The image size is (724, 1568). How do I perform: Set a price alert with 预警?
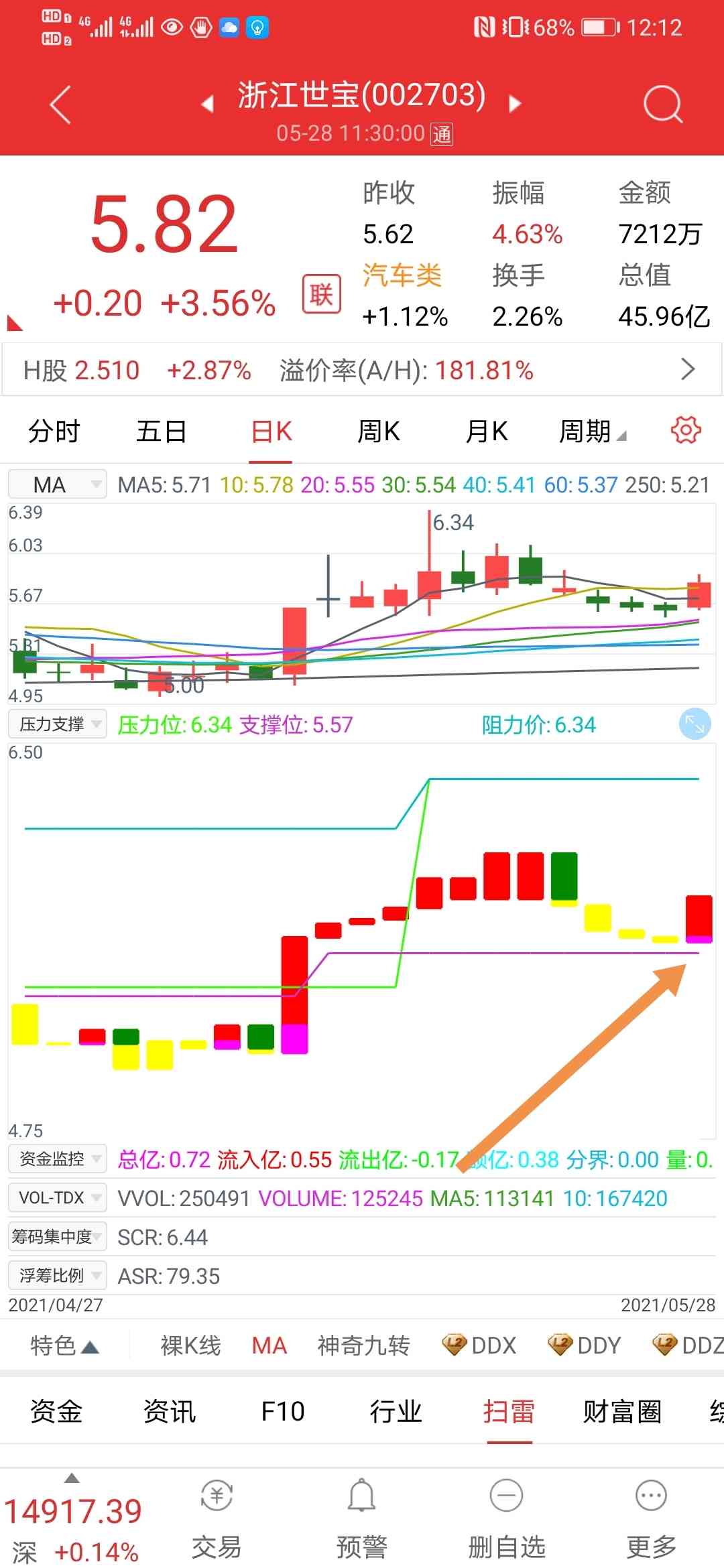pyautogui.click(x=362, y=1518)
